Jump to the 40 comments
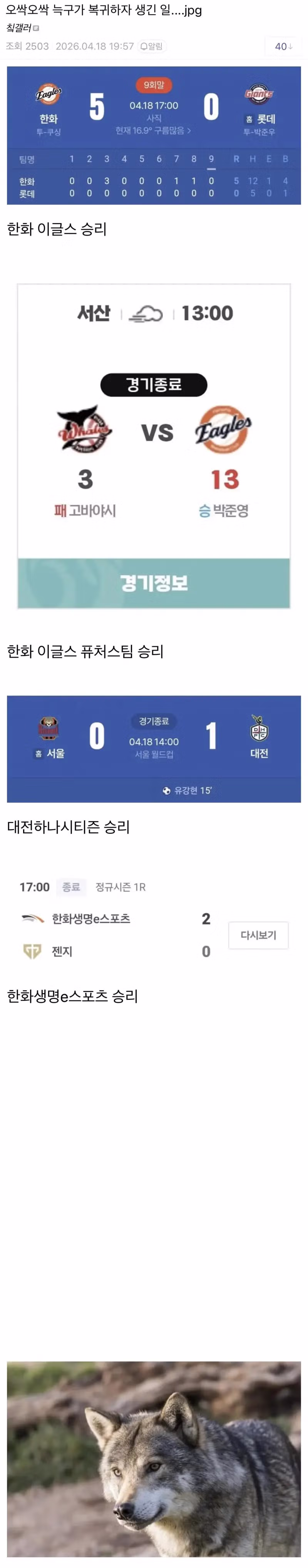The height and width of the screenshot is (1568, 308). [x=283, y=46]
